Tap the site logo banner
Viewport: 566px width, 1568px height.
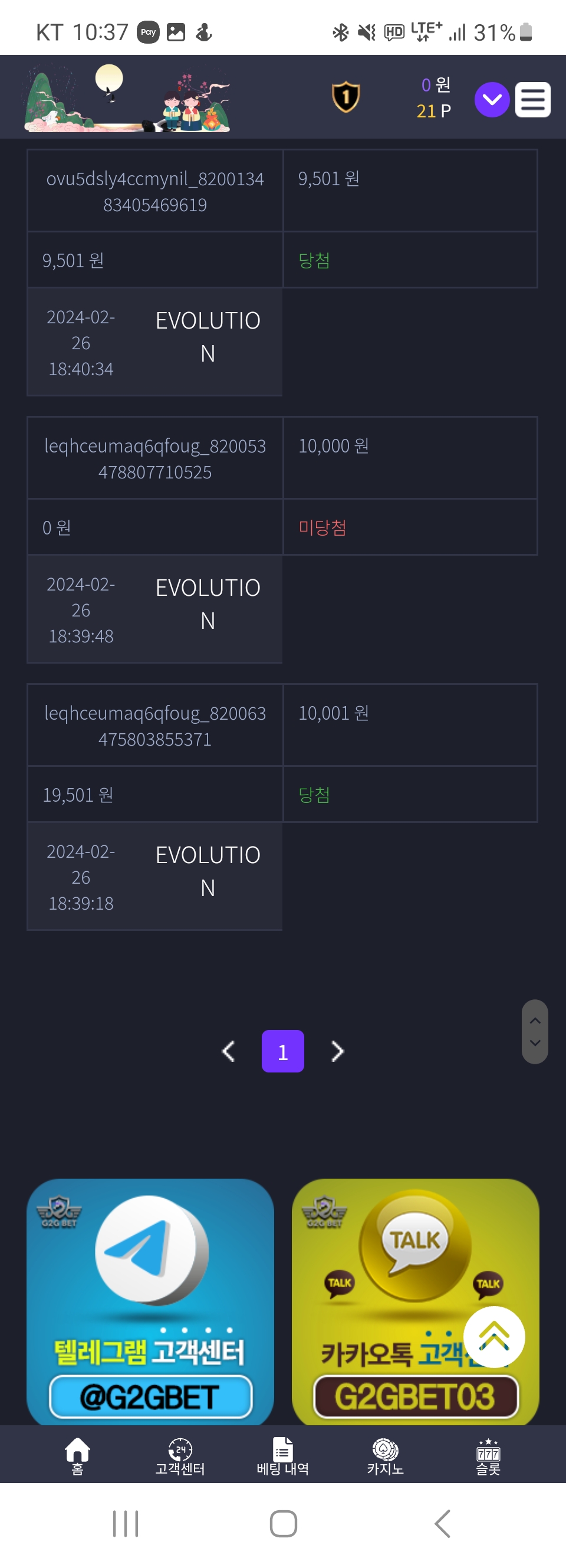[127, 97]
